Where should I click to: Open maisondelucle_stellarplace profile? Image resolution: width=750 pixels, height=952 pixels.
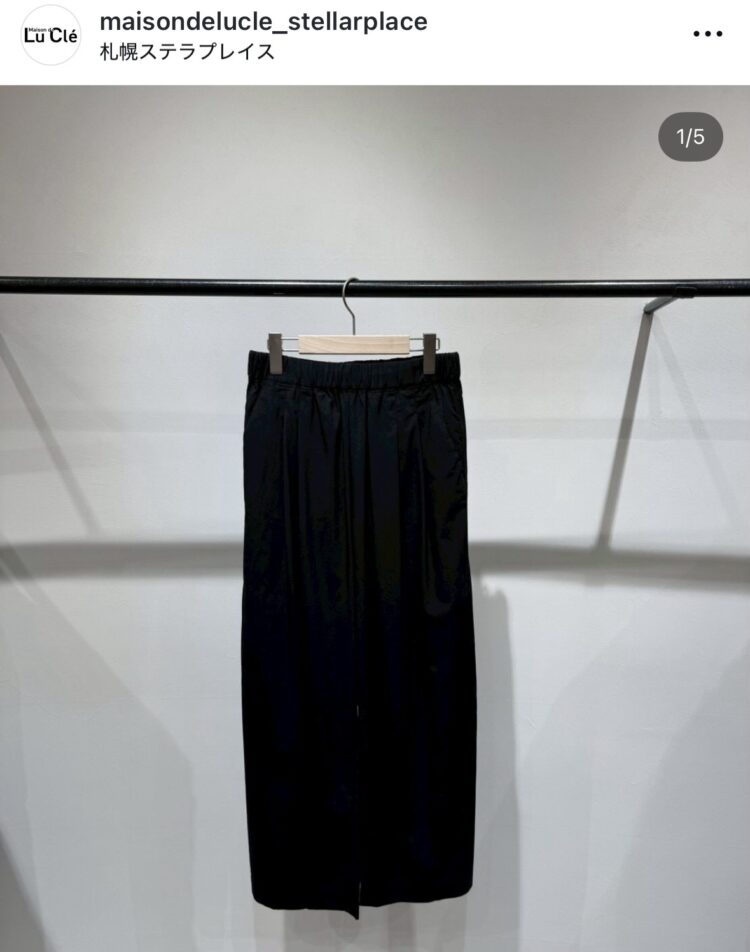[x=263, y=22]
